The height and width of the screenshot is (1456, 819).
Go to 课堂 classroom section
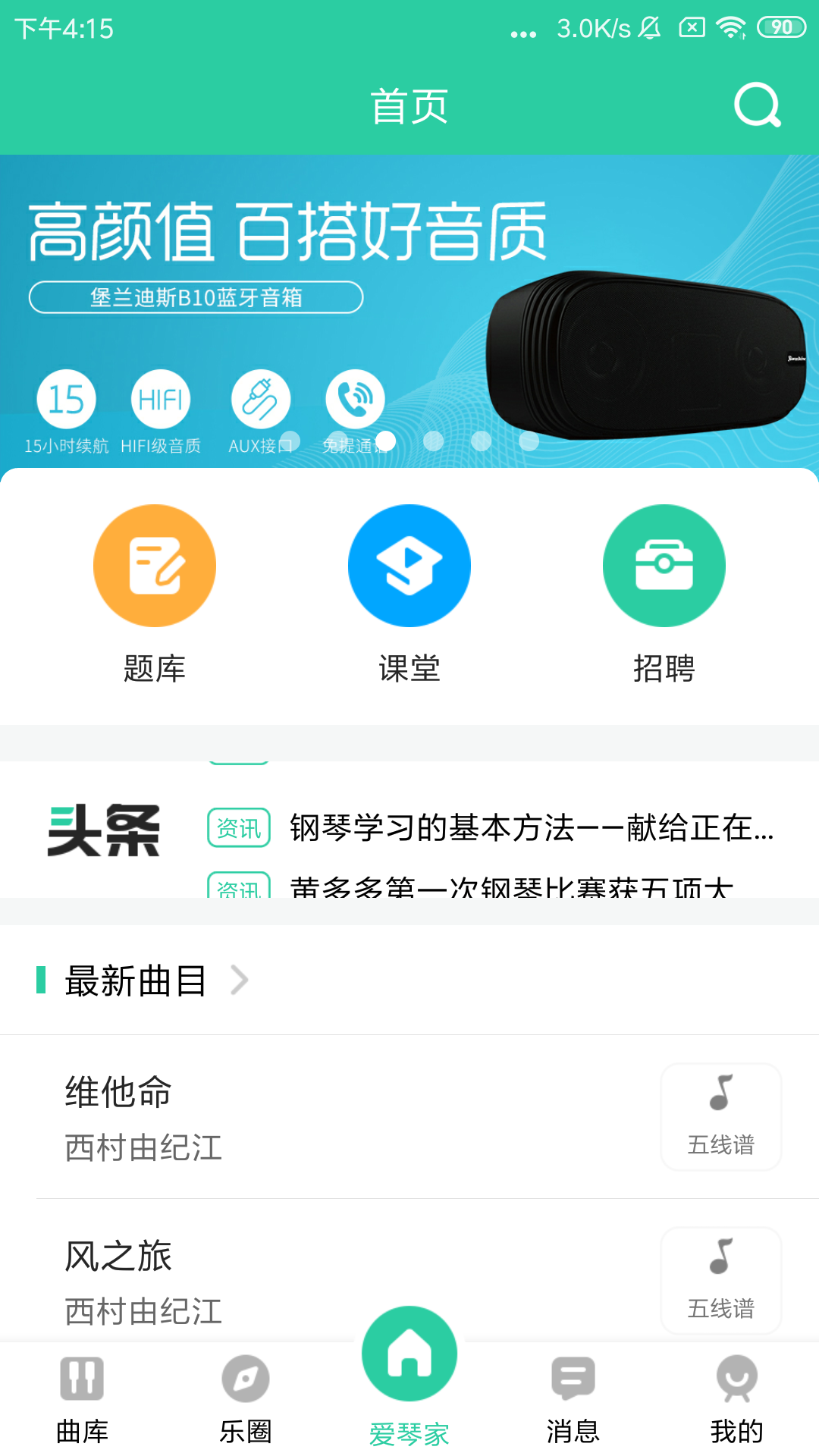tap(409, 566)
